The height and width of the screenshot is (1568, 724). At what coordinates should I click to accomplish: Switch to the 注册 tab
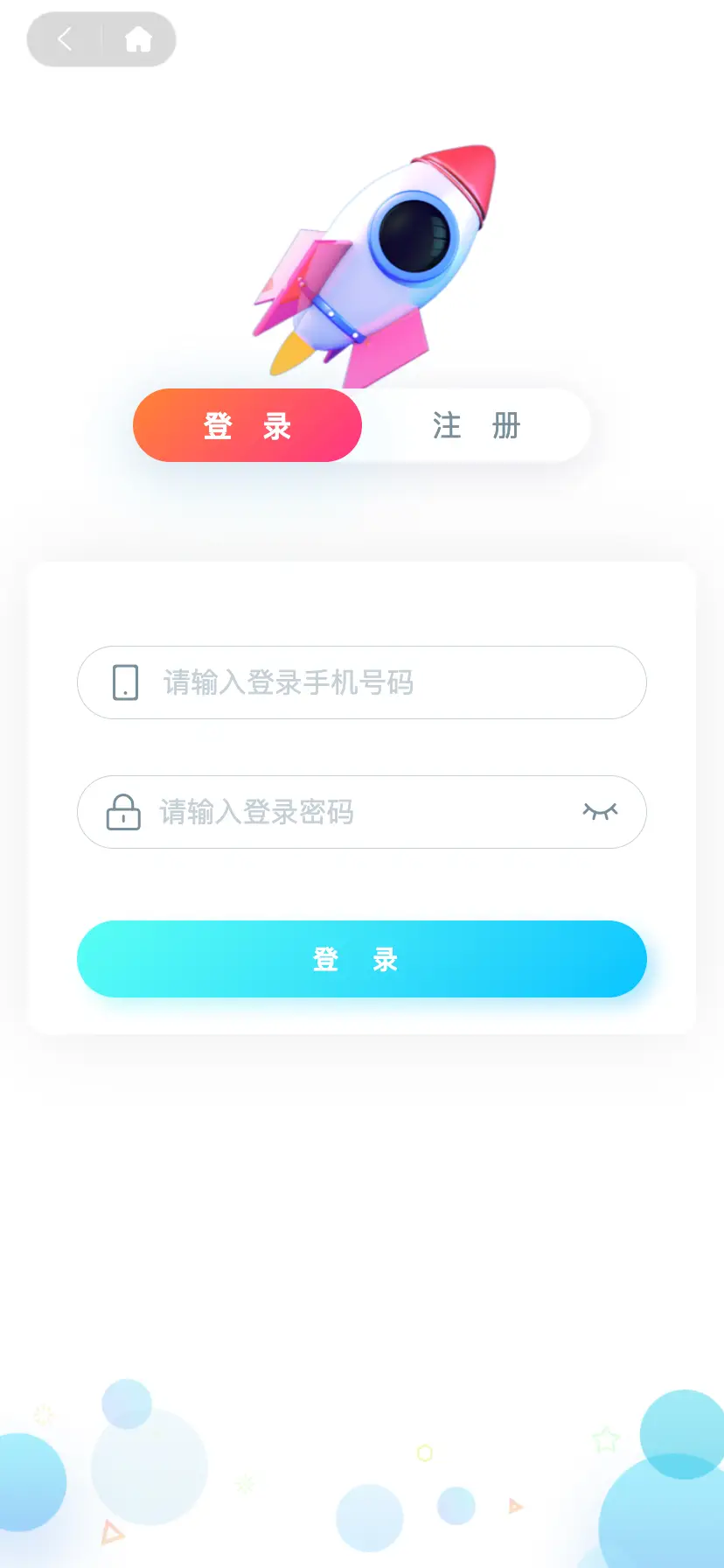click(477, 426)
